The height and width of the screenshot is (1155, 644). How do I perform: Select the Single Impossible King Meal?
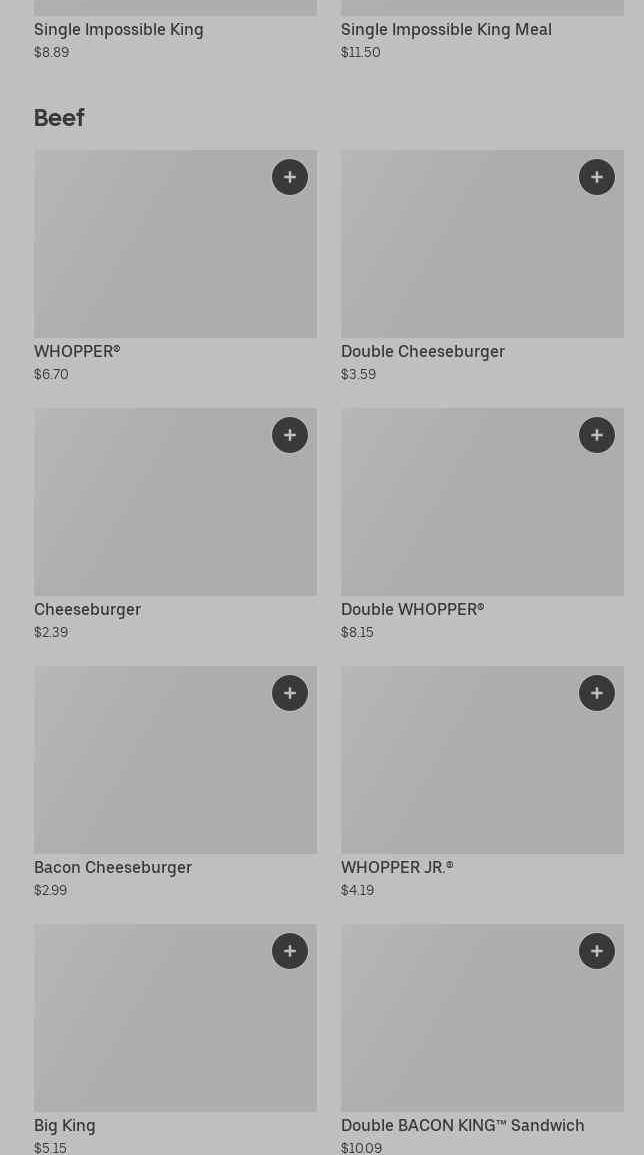(x=446, y=30)
